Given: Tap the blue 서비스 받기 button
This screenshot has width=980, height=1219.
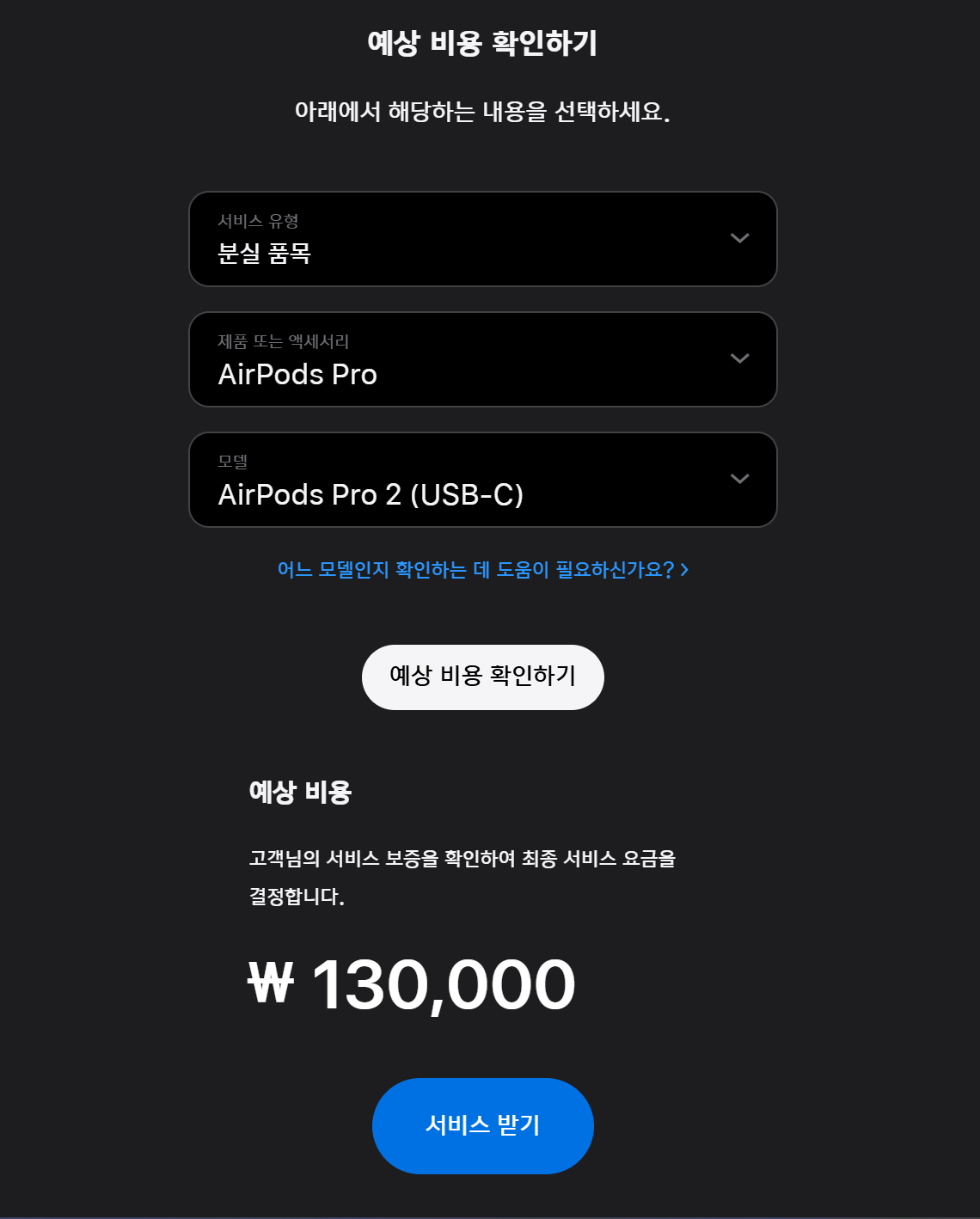Looking at the screenshot, I should (x=482, y=1125).
